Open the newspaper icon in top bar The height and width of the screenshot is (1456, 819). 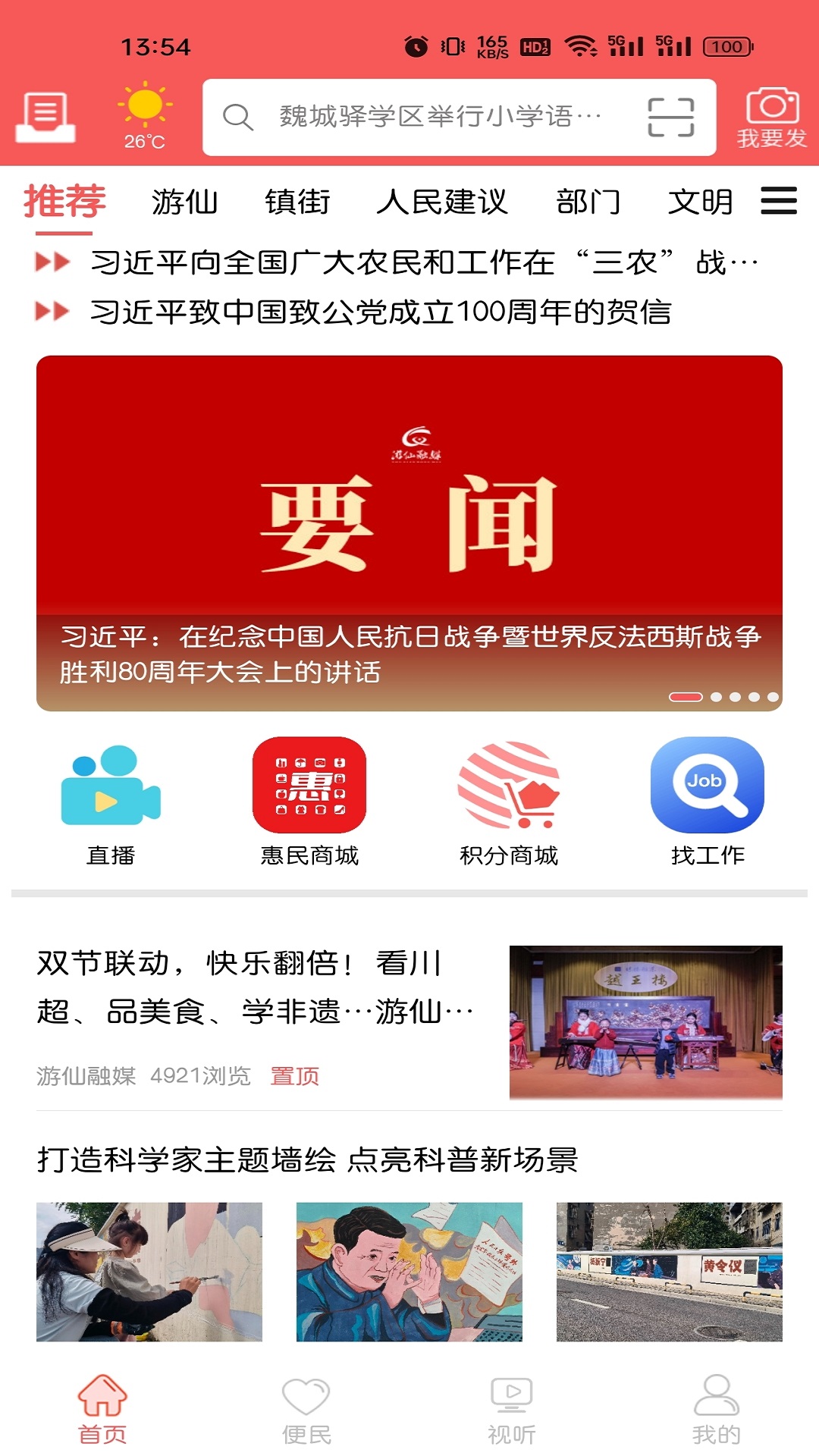coord(45,117)
